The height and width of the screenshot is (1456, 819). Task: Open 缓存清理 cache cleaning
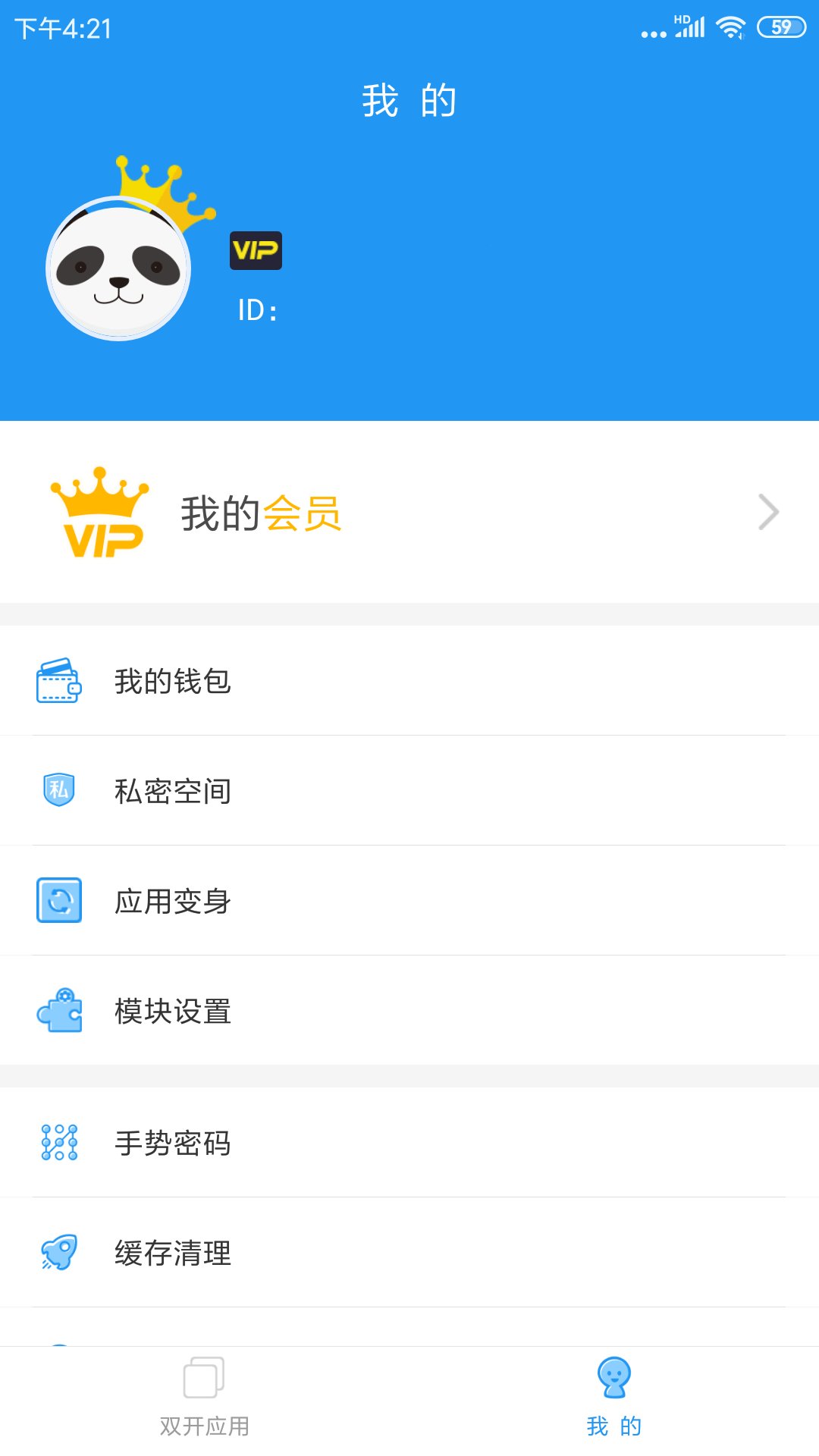click(409, 1252)
